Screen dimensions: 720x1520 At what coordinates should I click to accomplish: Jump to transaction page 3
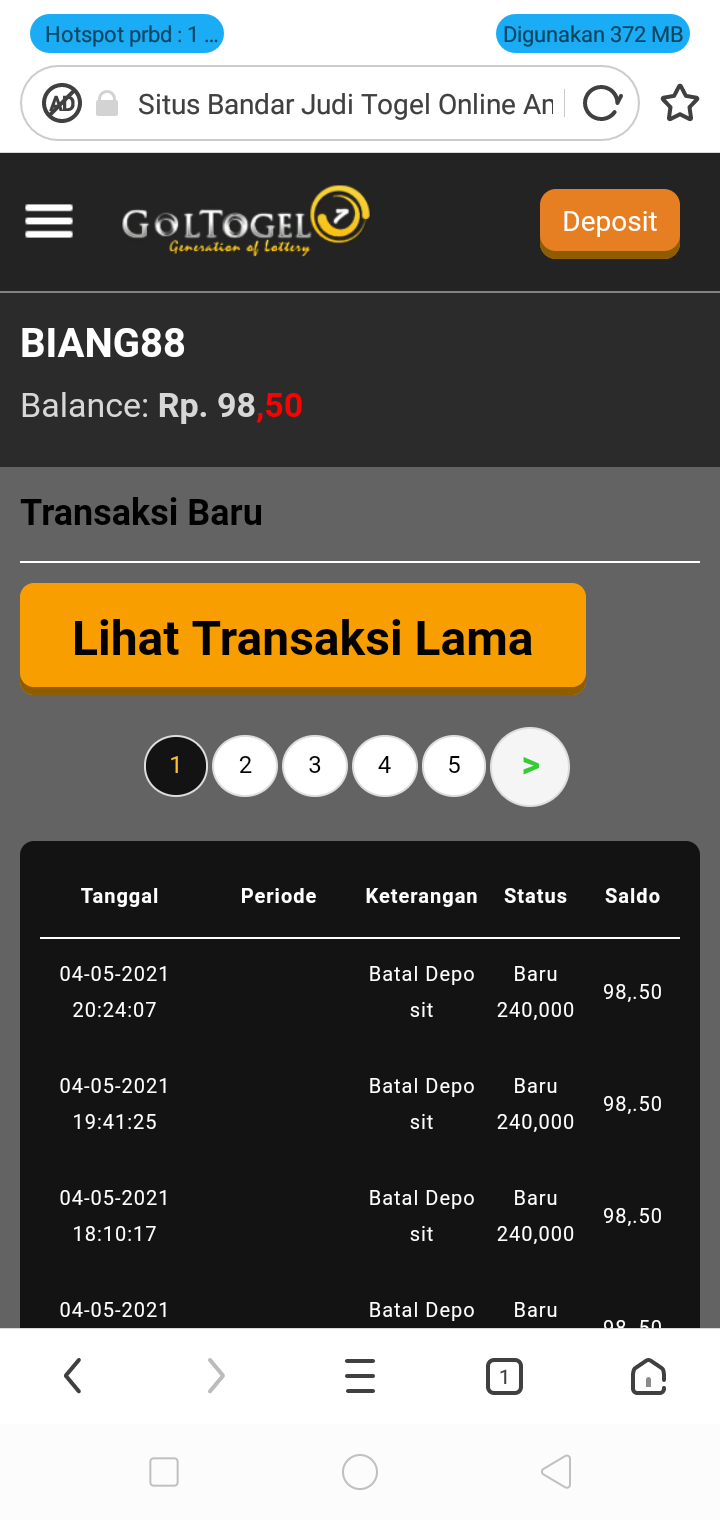click(315, 766)
